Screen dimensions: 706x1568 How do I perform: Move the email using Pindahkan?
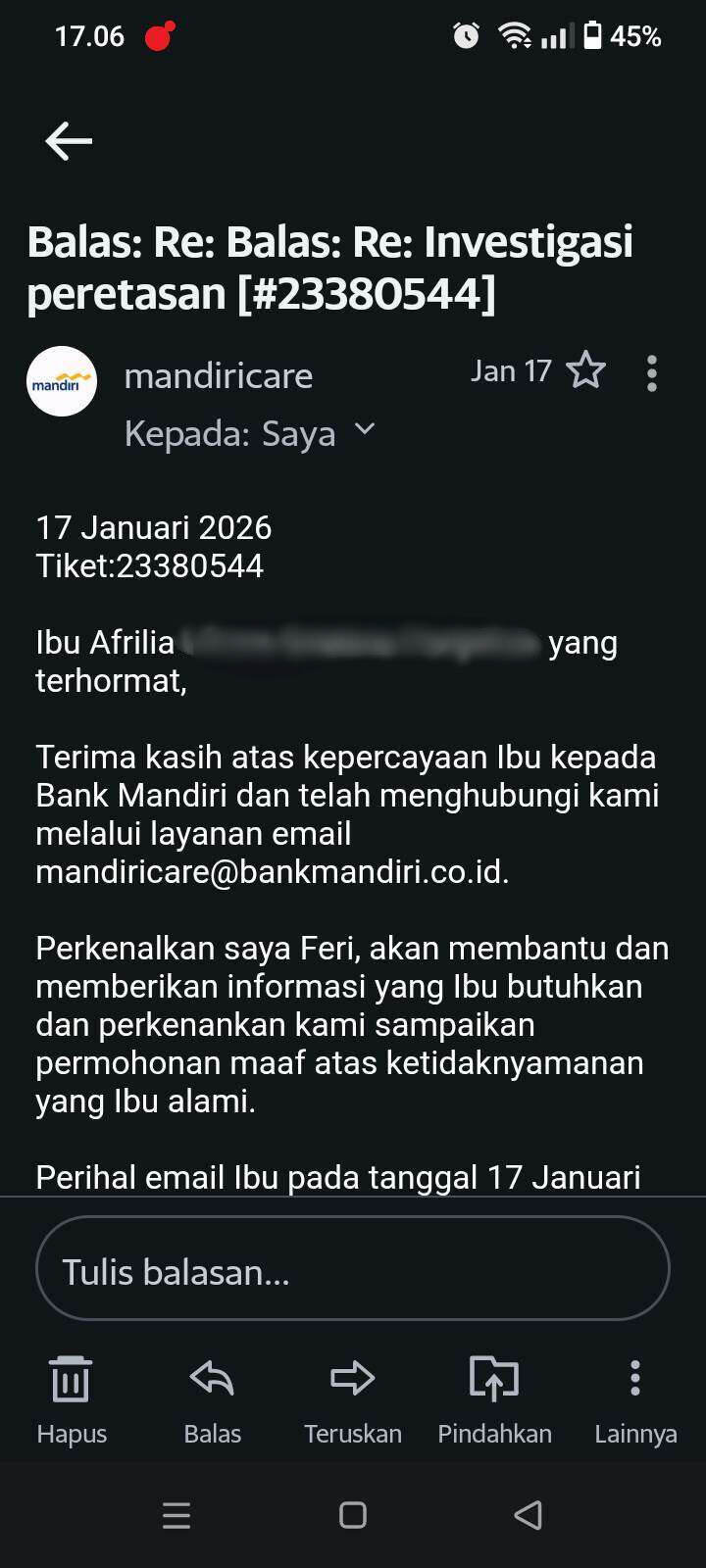pos(494,1398)
